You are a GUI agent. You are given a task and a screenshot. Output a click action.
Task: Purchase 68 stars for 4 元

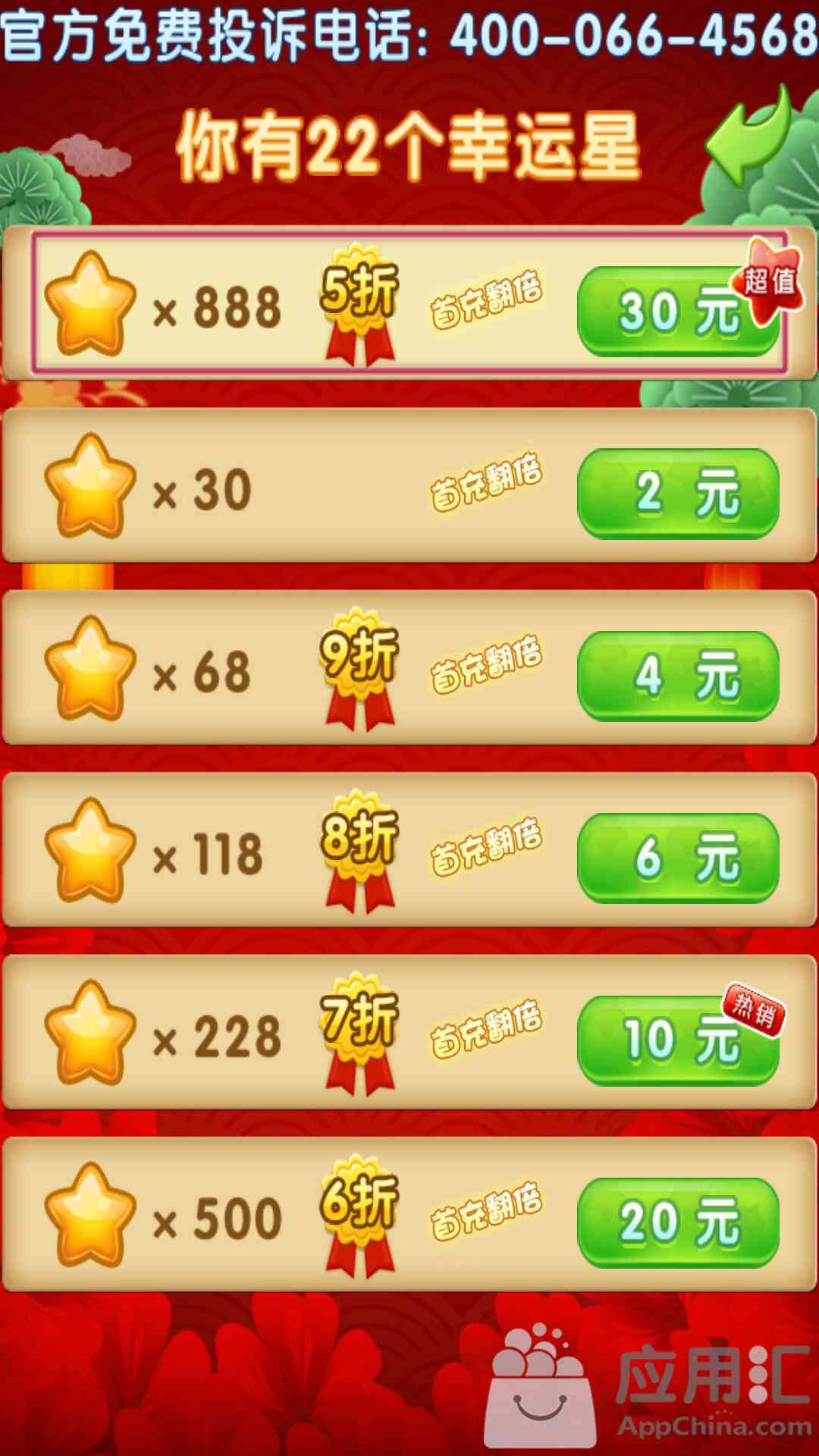pos(677,676)
